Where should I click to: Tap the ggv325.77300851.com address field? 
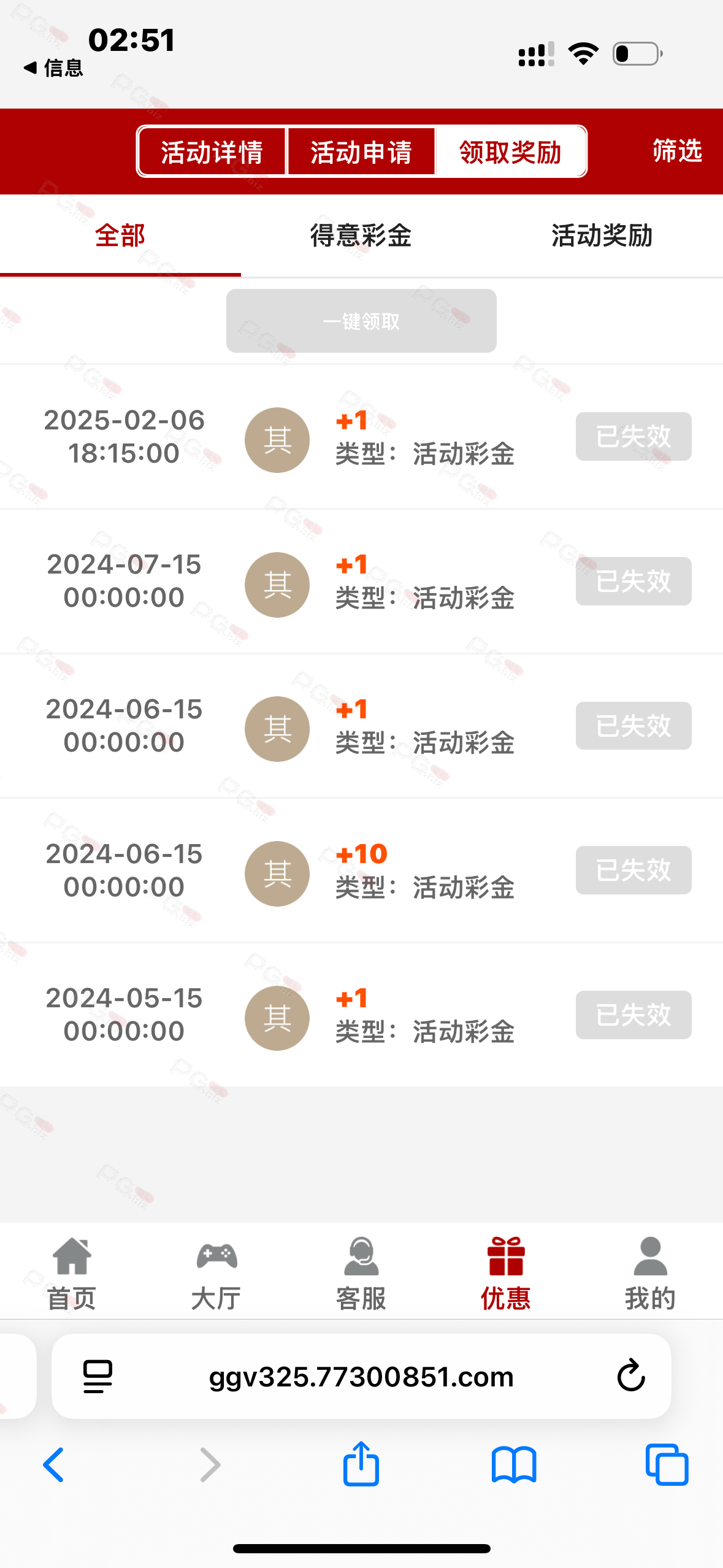click(361, 1376)
